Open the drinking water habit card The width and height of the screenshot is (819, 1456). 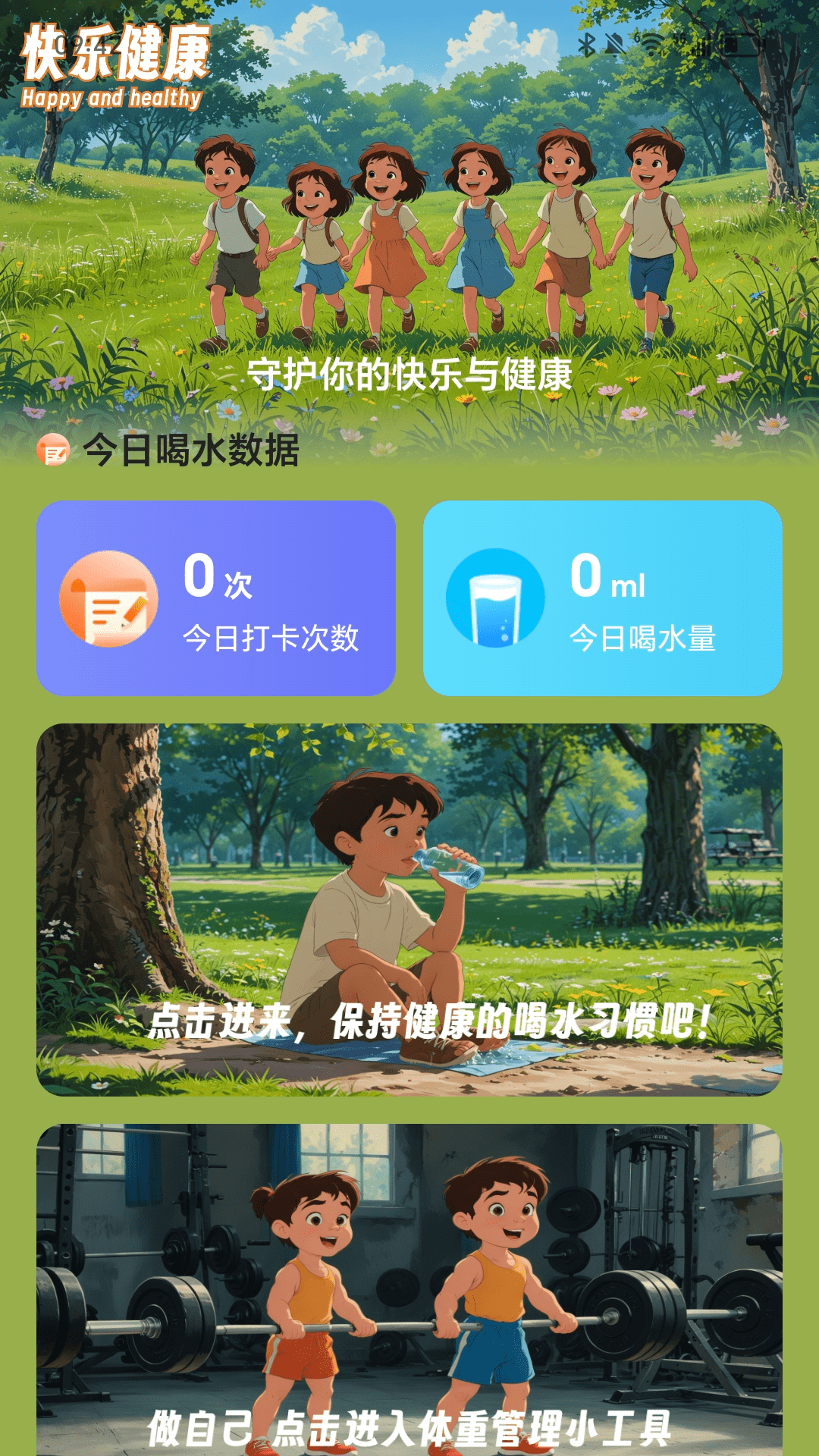(x=409, y=908)
